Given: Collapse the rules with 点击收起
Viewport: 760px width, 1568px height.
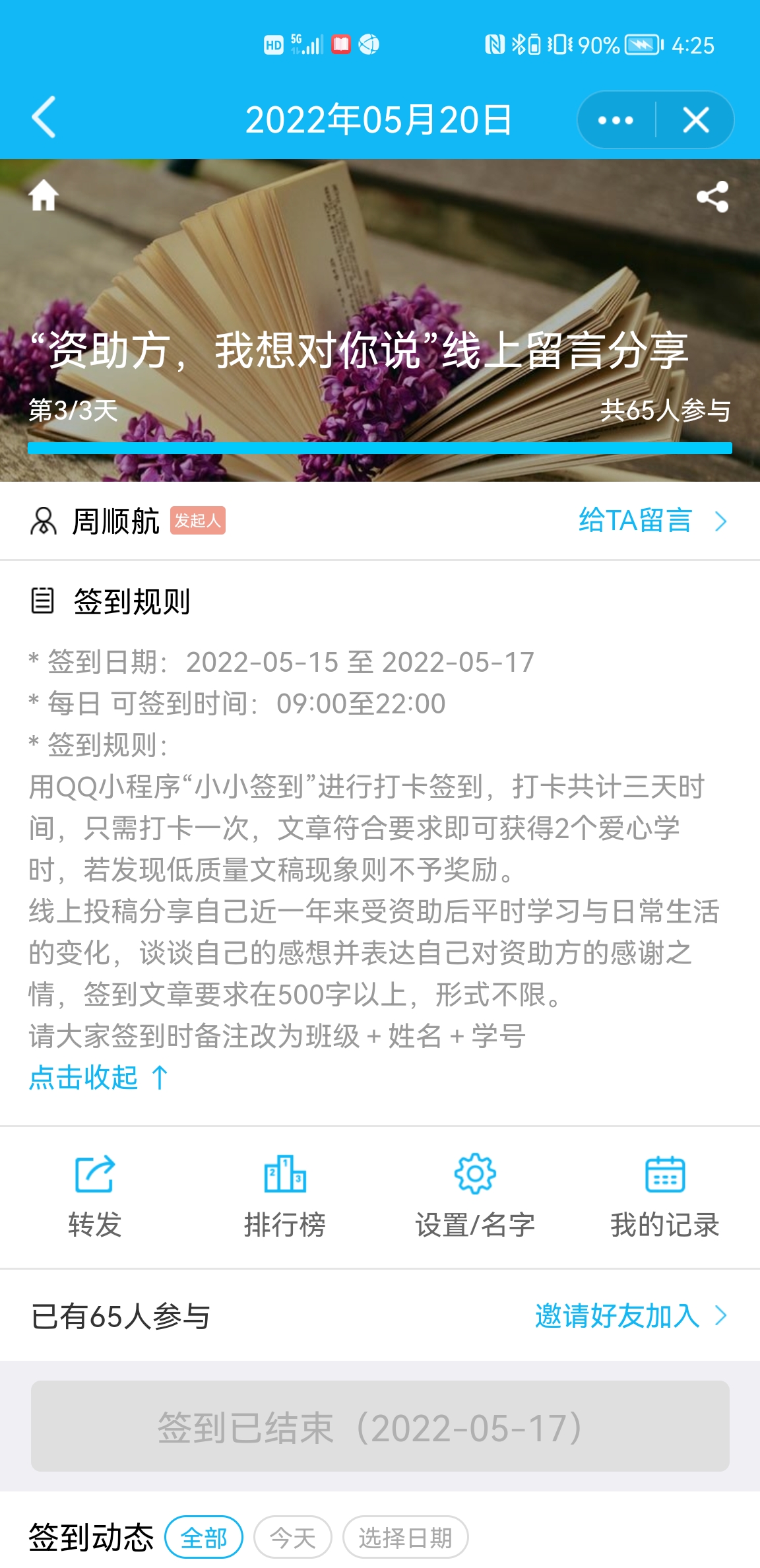Looking at the screenshot, I should pos(99,1078).
